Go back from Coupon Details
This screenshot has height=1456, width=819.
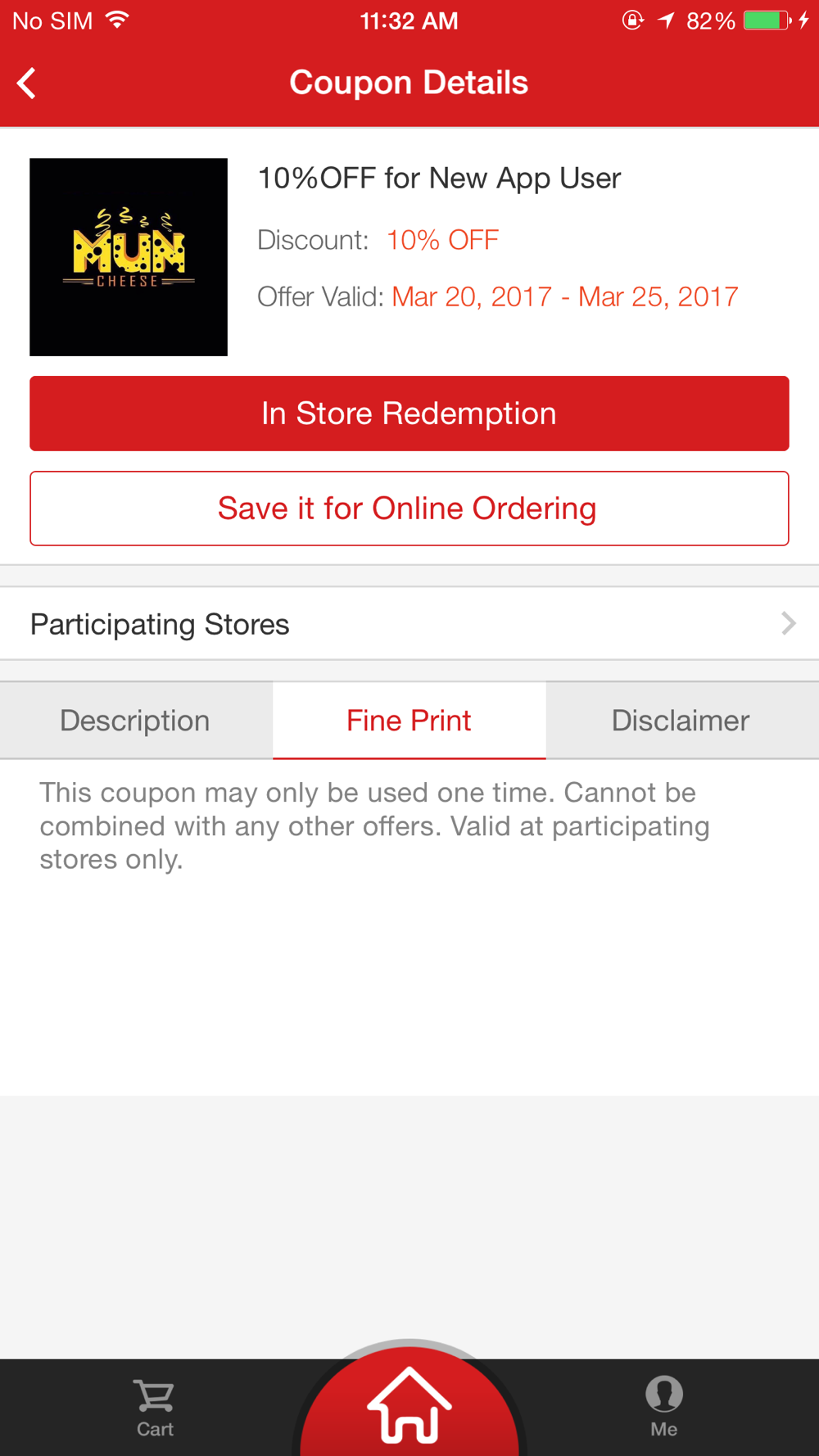point(27,84)
